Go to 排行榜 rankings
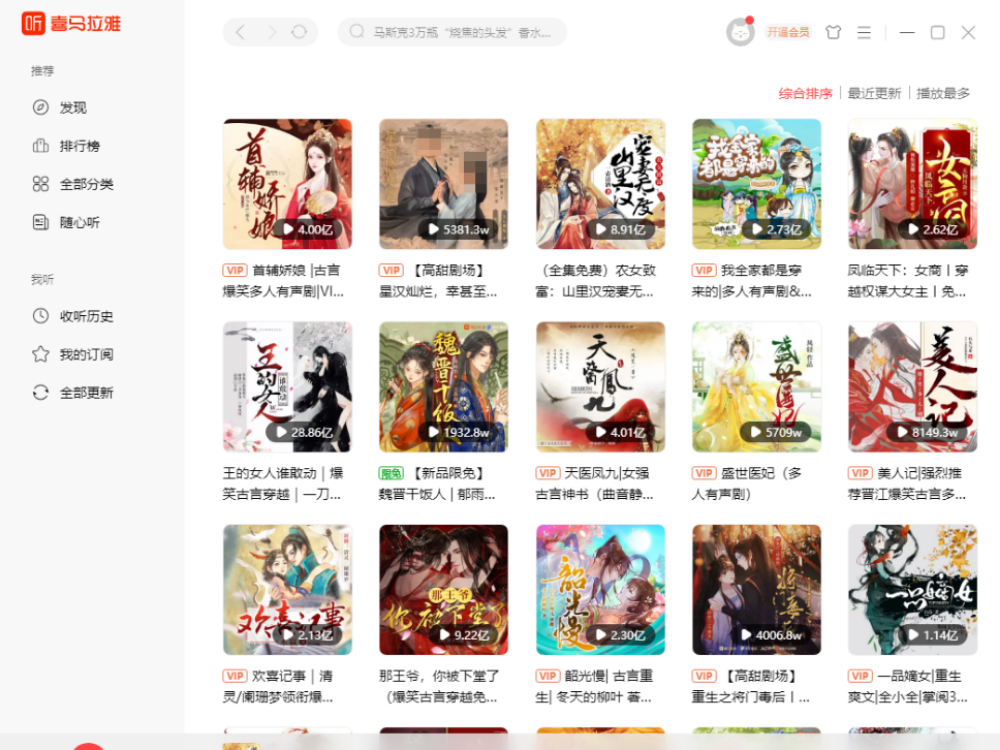This screenshot has height=750, width=1000. [x=79, y=146]
